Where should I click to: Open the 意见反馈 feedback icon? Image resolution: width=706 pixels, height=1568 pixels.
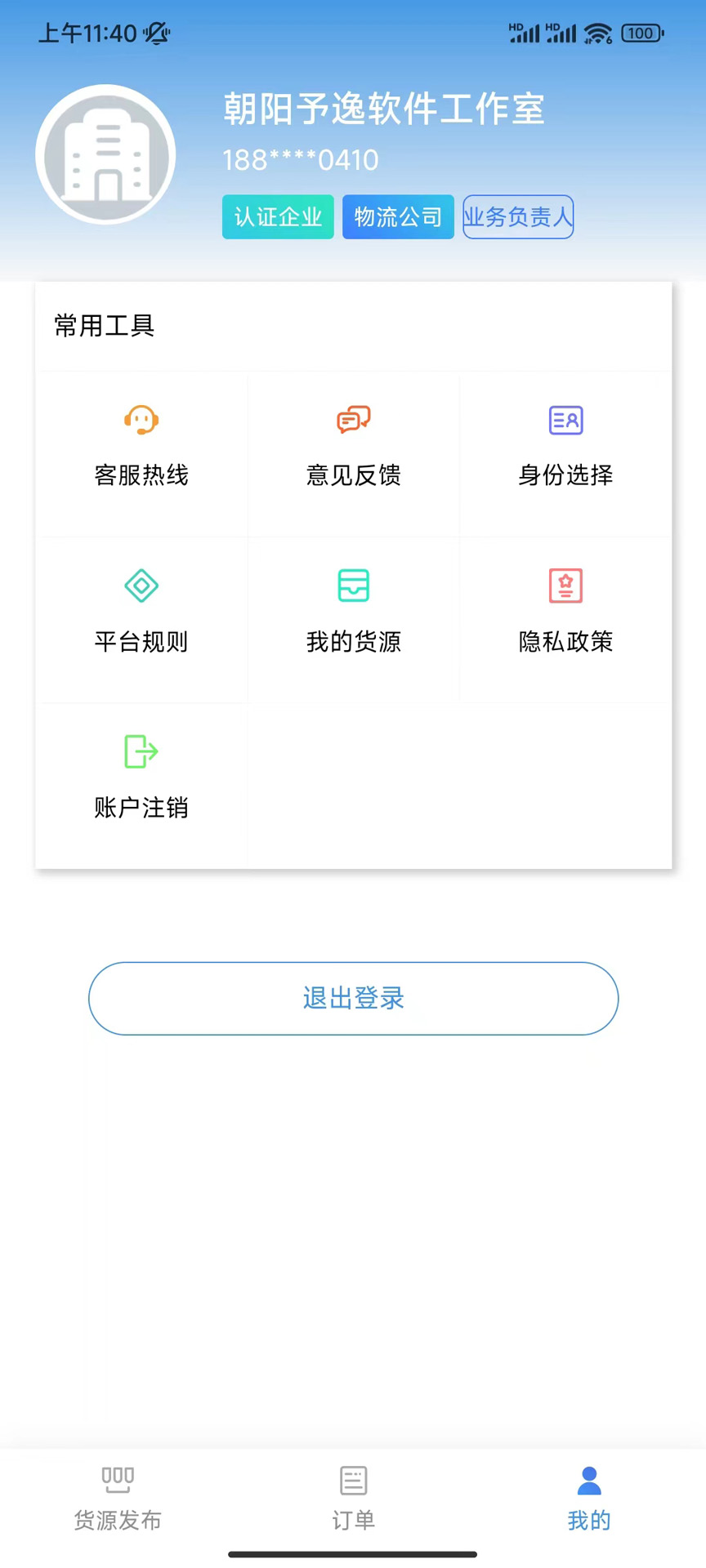click(353, 420)
